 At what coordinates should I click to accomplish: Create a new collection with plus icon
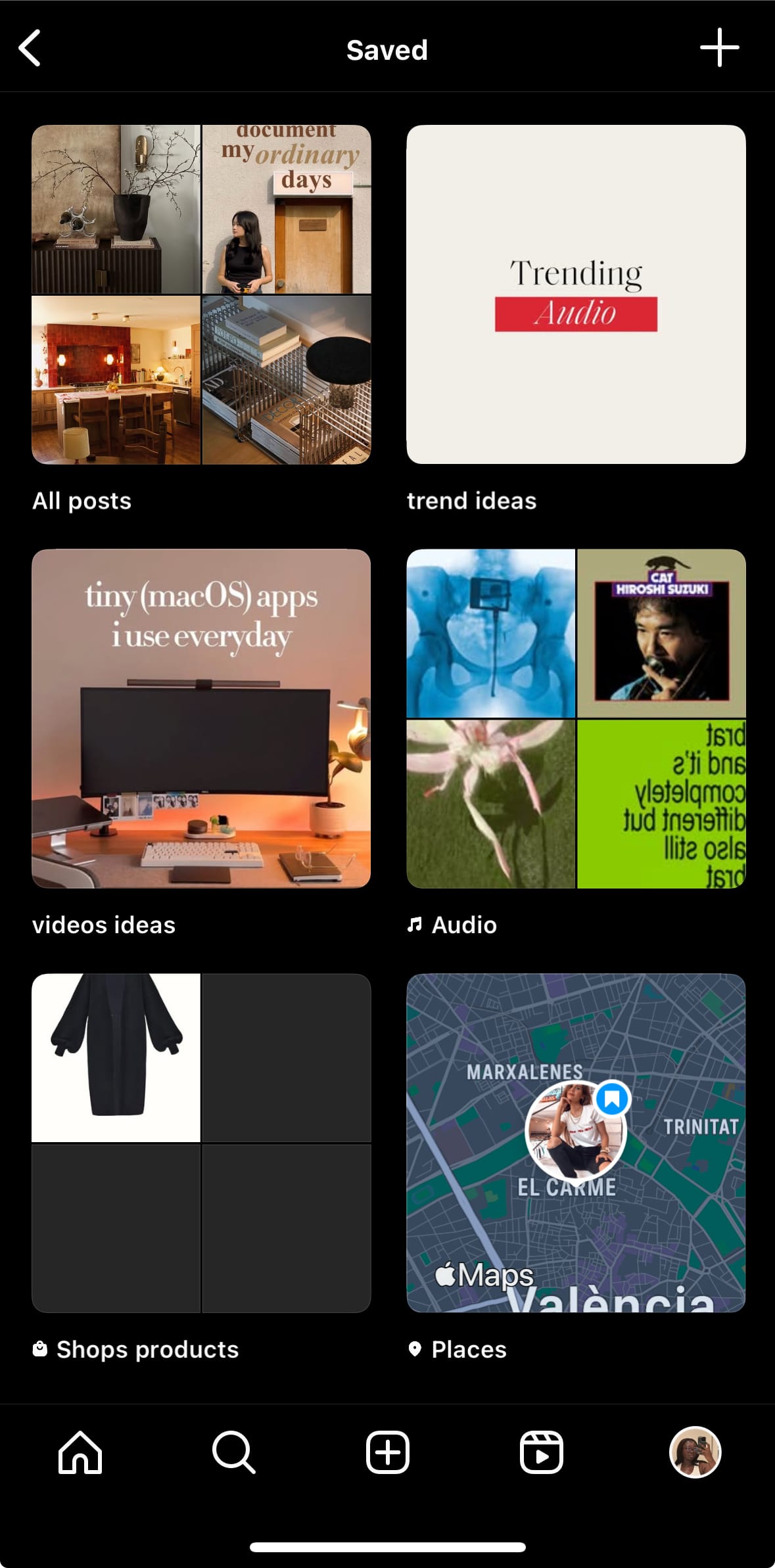tap(719, 47)
